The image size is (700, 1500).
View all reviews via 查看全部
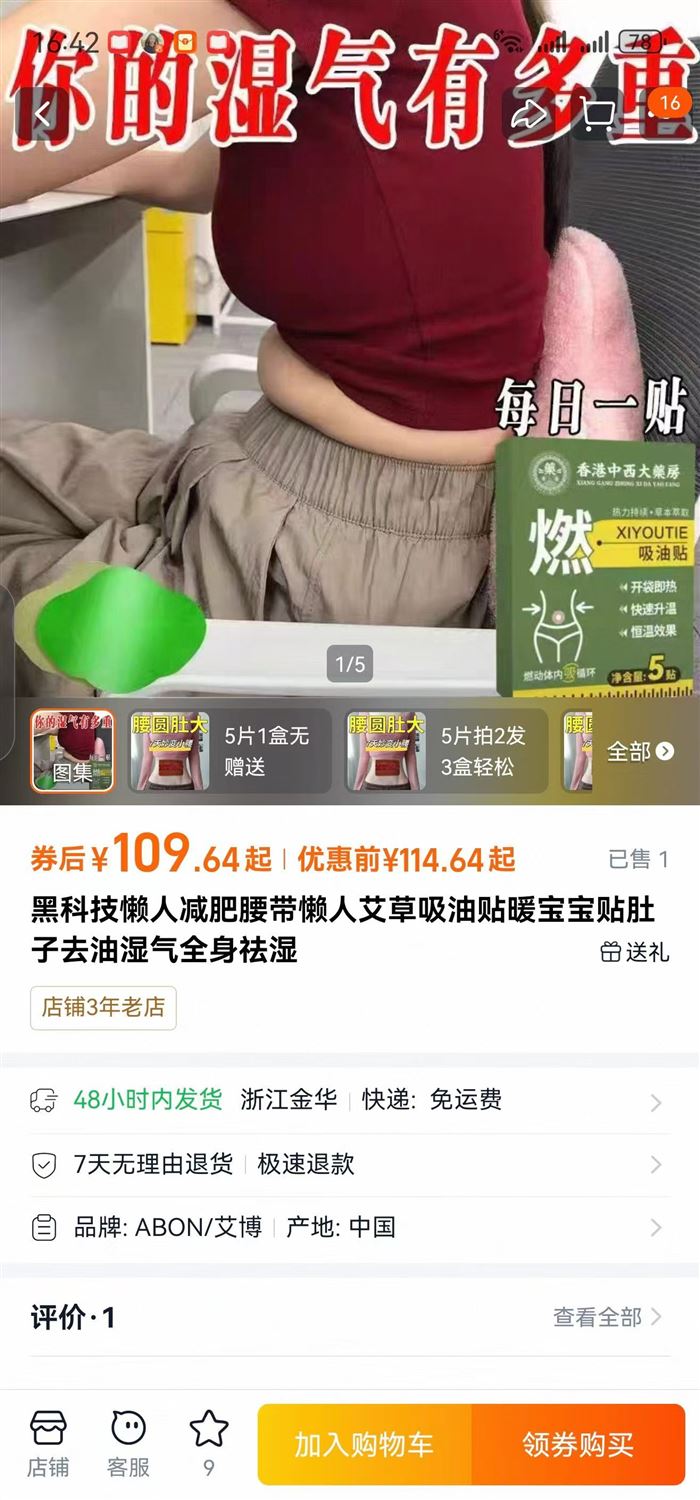pos(607,1317)
